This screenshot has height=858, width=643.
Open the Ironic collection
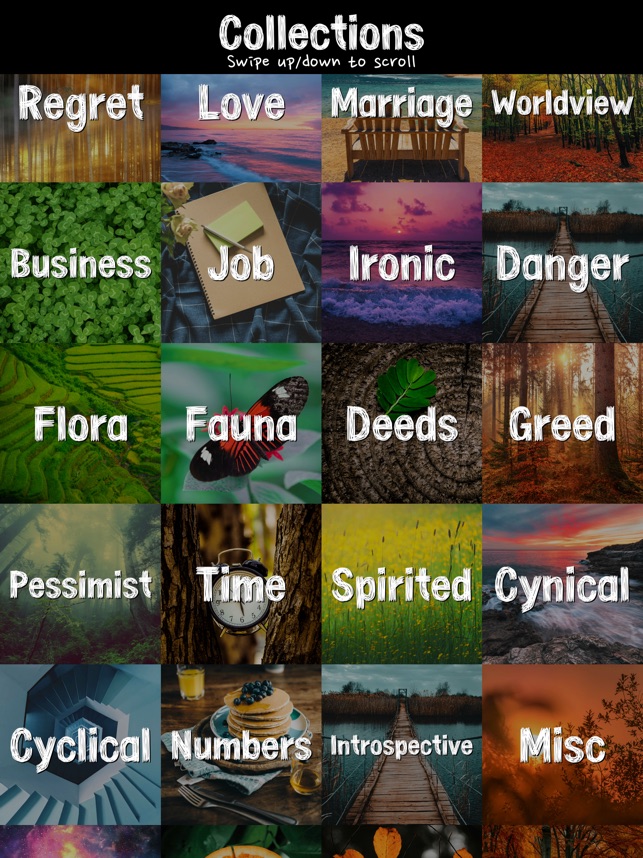coord(402,263)
